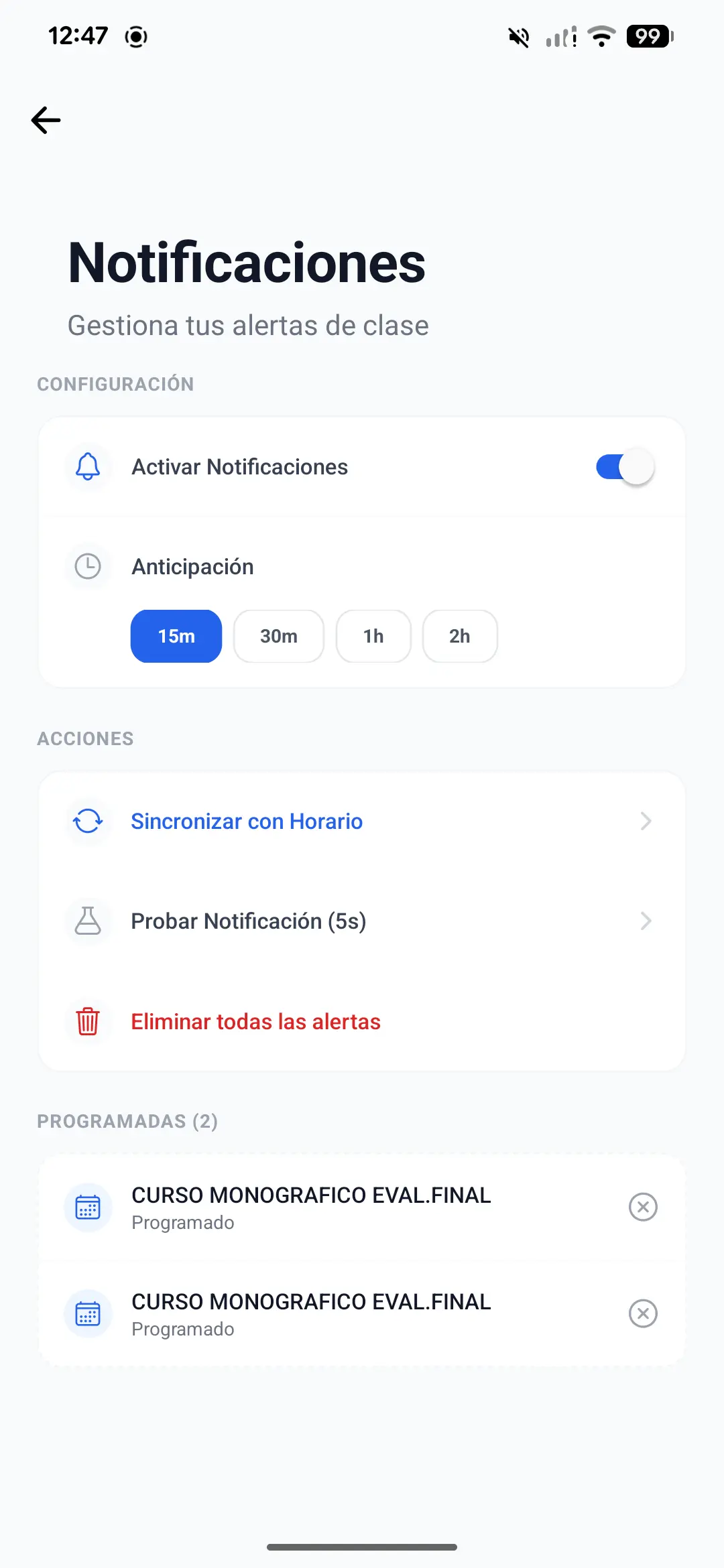The height and width of the screenshot is (1568, 724).
Task: Click the calendar icon of the first scheduled alert
Action: 88,1206
